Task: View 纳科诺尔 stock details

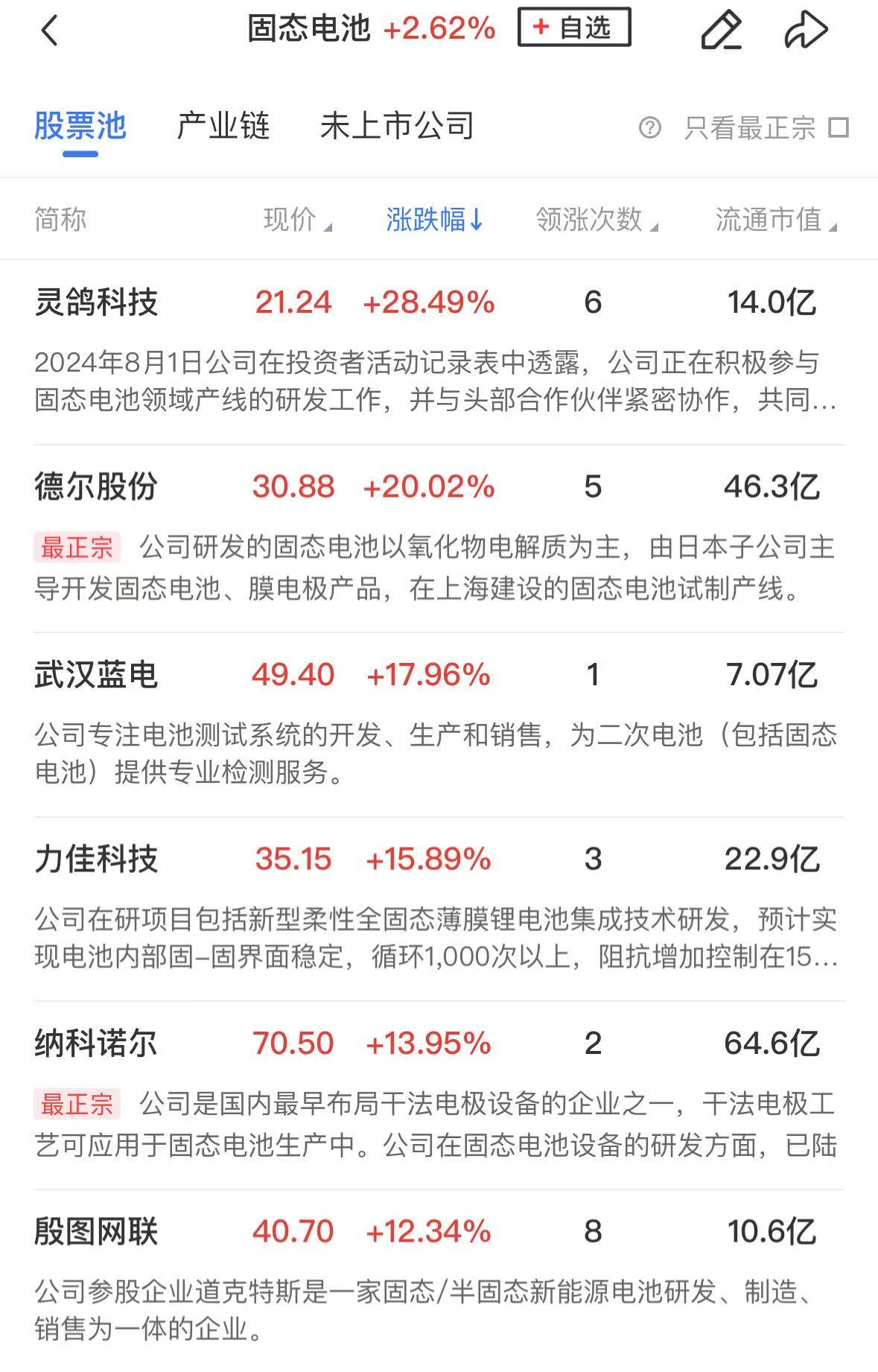Action: 96,1044
